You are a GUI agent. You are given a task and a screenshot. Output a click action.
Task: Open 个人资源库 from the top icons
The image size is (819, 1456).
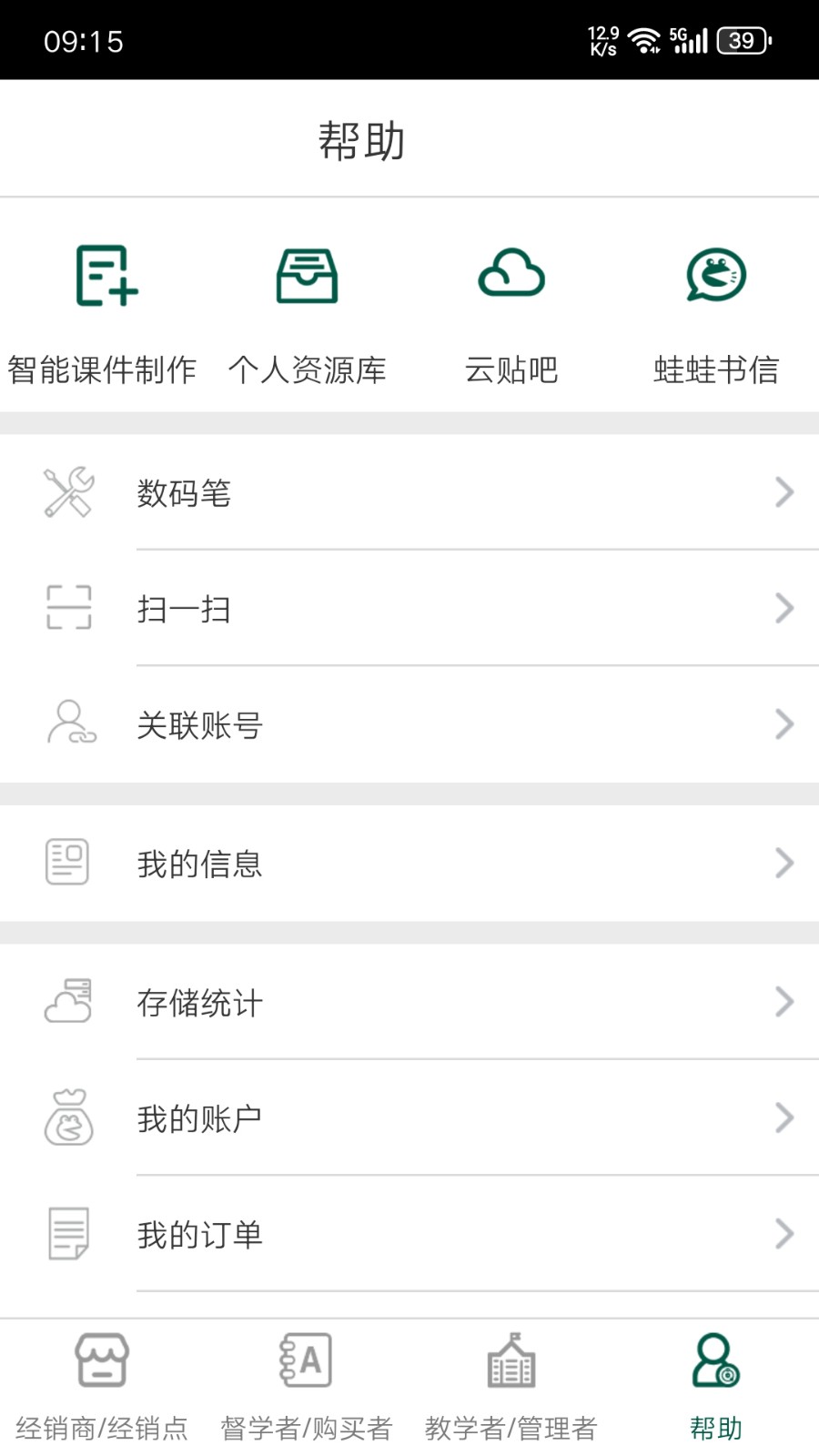pos(308,278)
